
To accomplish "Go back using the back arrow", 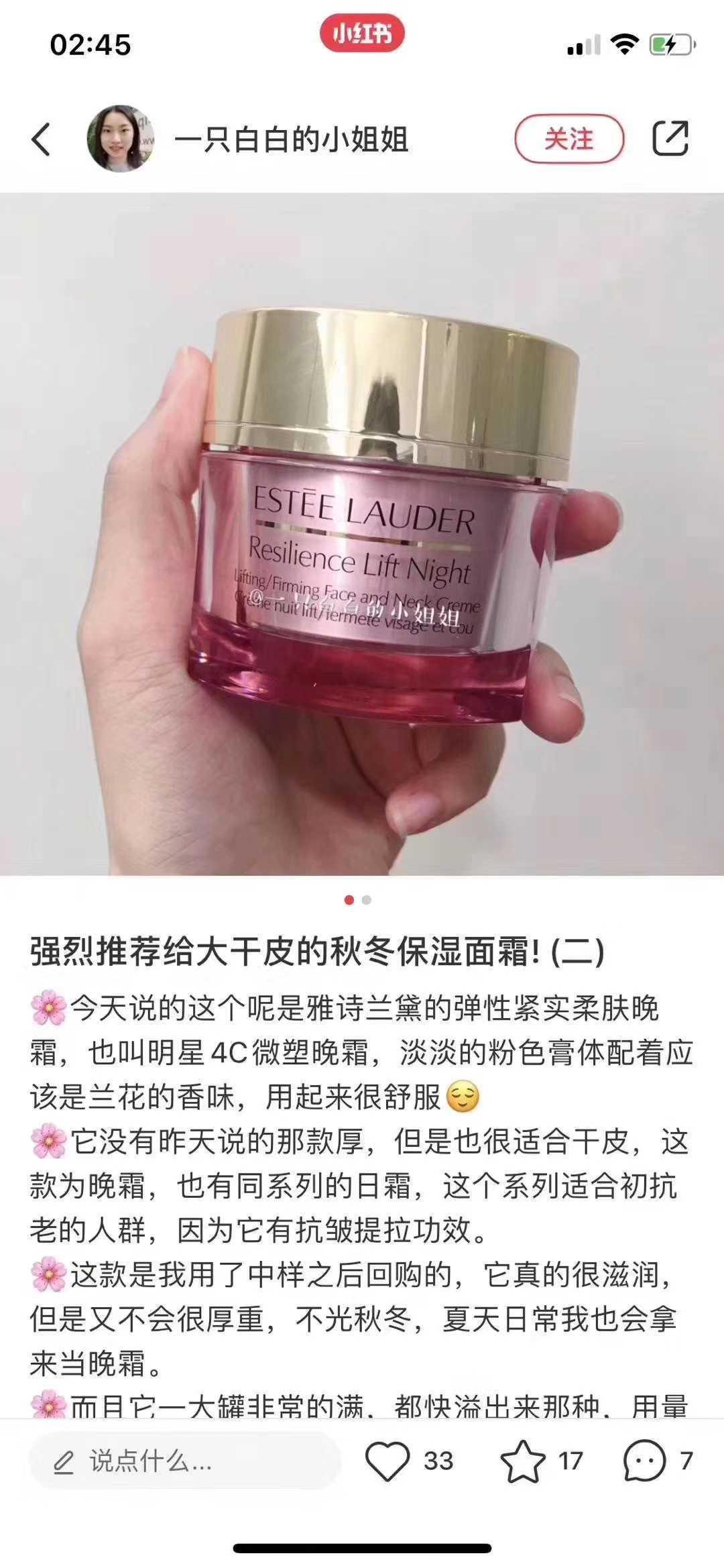I will [x=42, y=139].
